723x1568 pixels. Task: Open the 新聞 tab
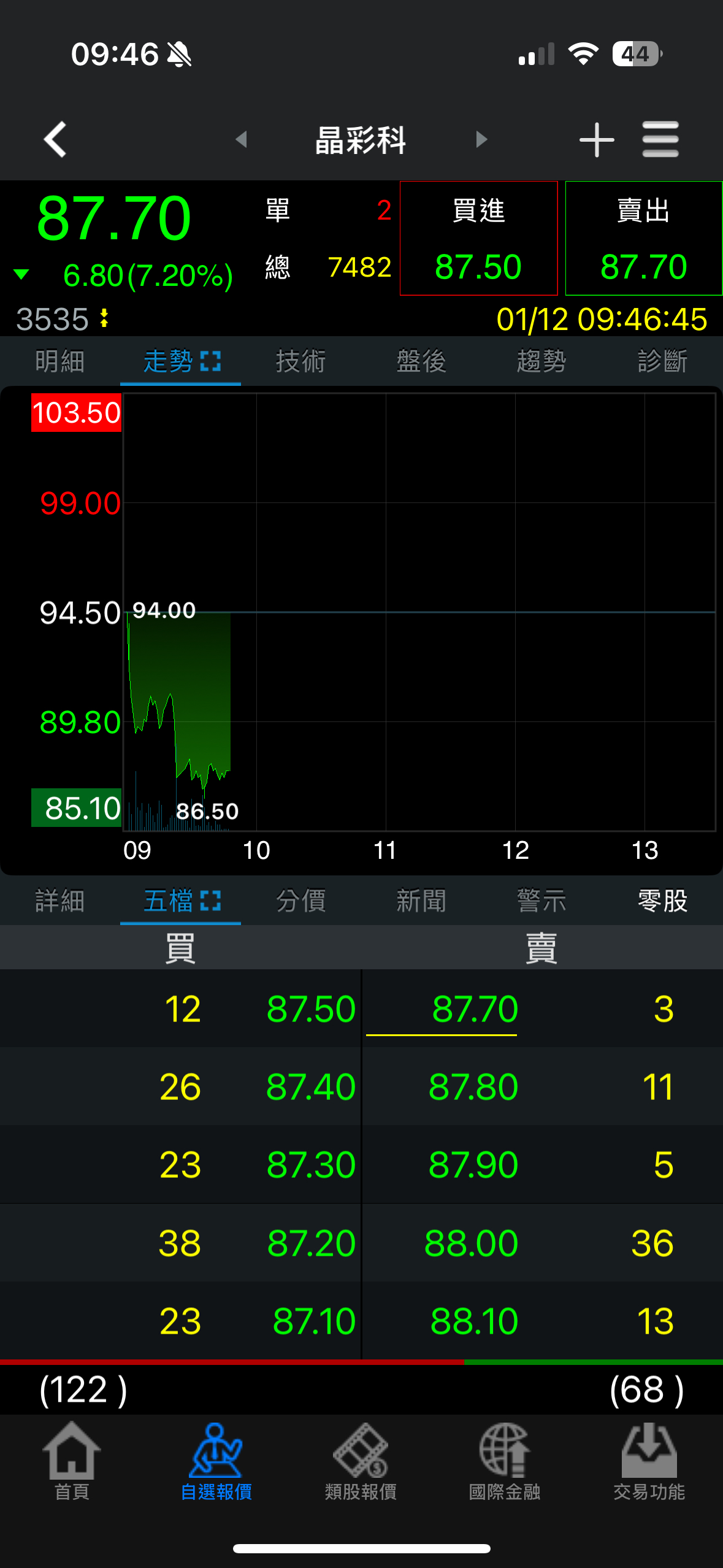click(421, 901)
